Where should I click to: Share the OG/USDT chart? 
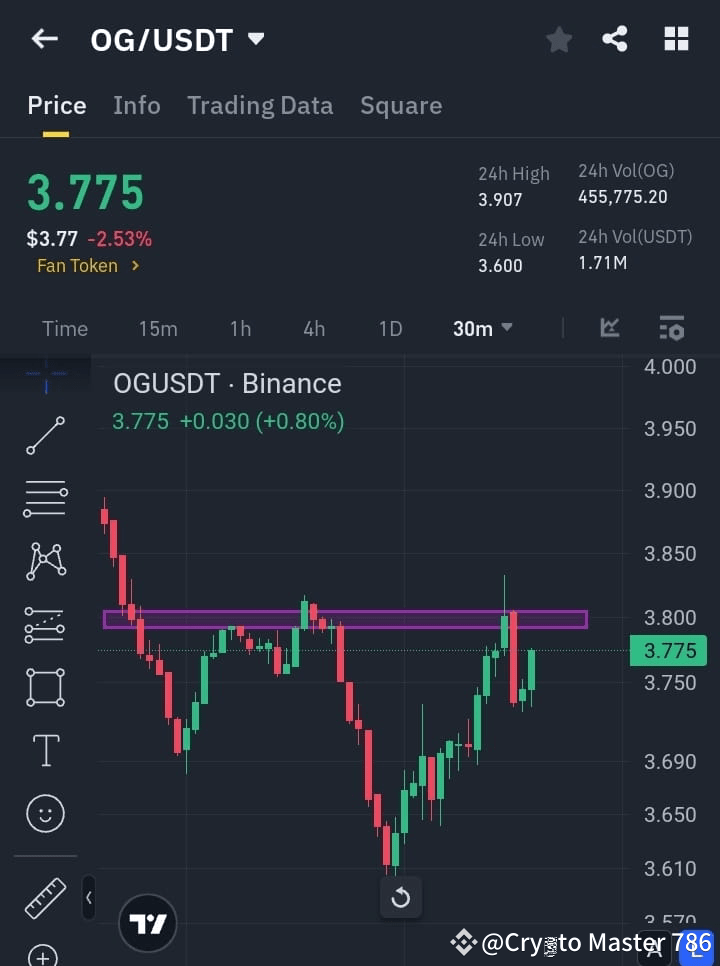616,39
